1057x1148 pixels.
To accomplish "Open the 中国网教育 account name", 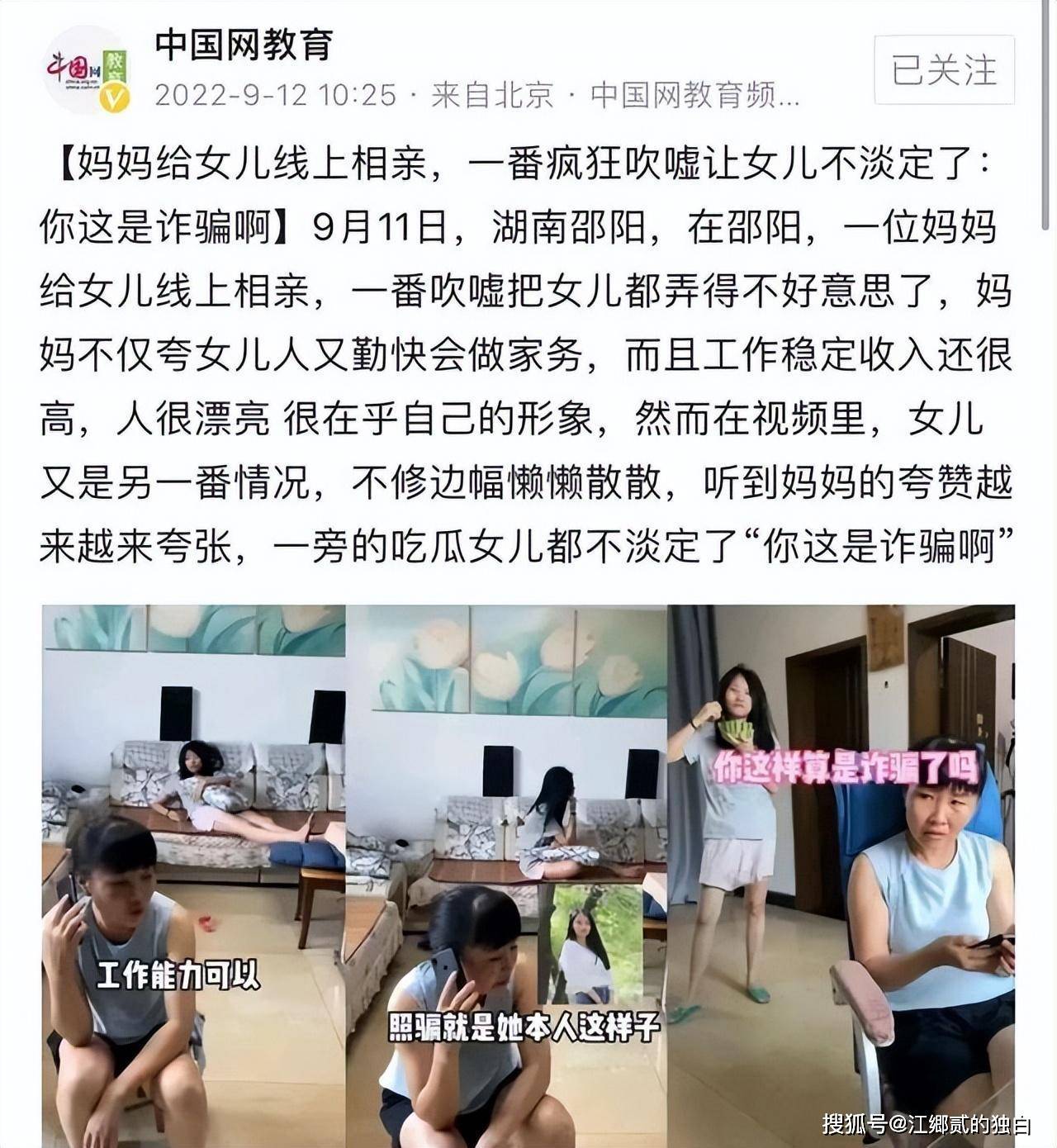I will 244,44.
